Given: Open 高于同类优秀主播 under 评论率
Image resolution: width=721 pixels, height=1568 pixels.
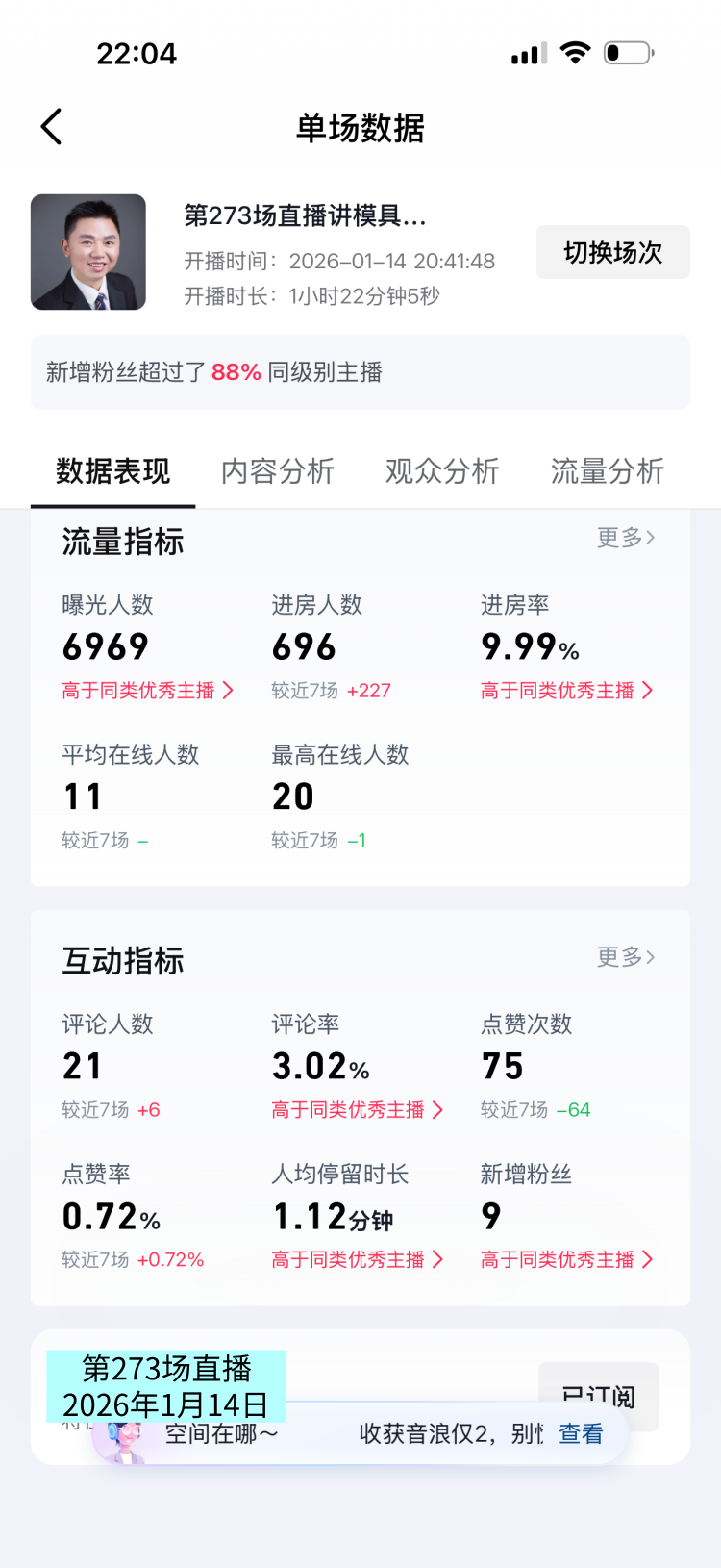Looking at the screenshot, I should coord(357,1110).
